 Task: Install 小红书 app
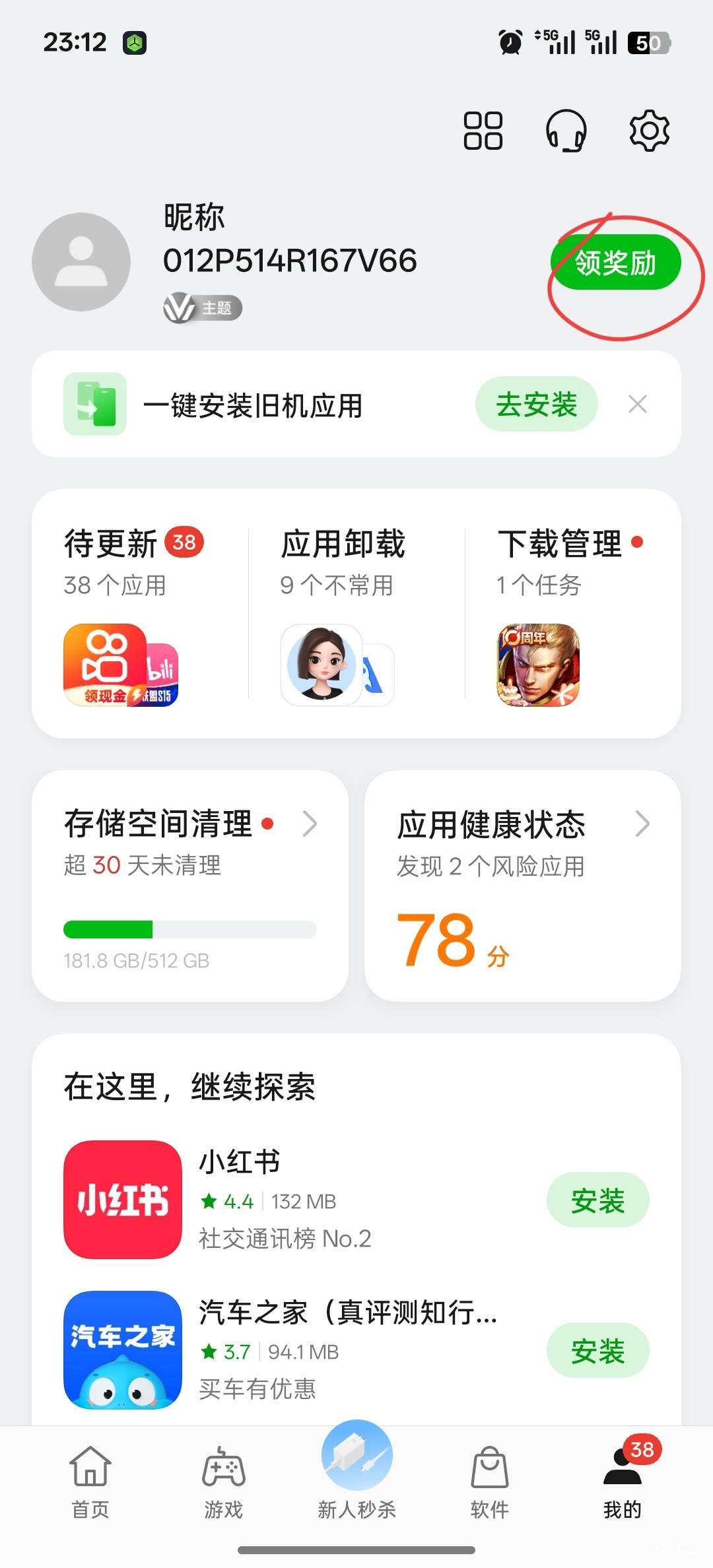click(597, 1200)
